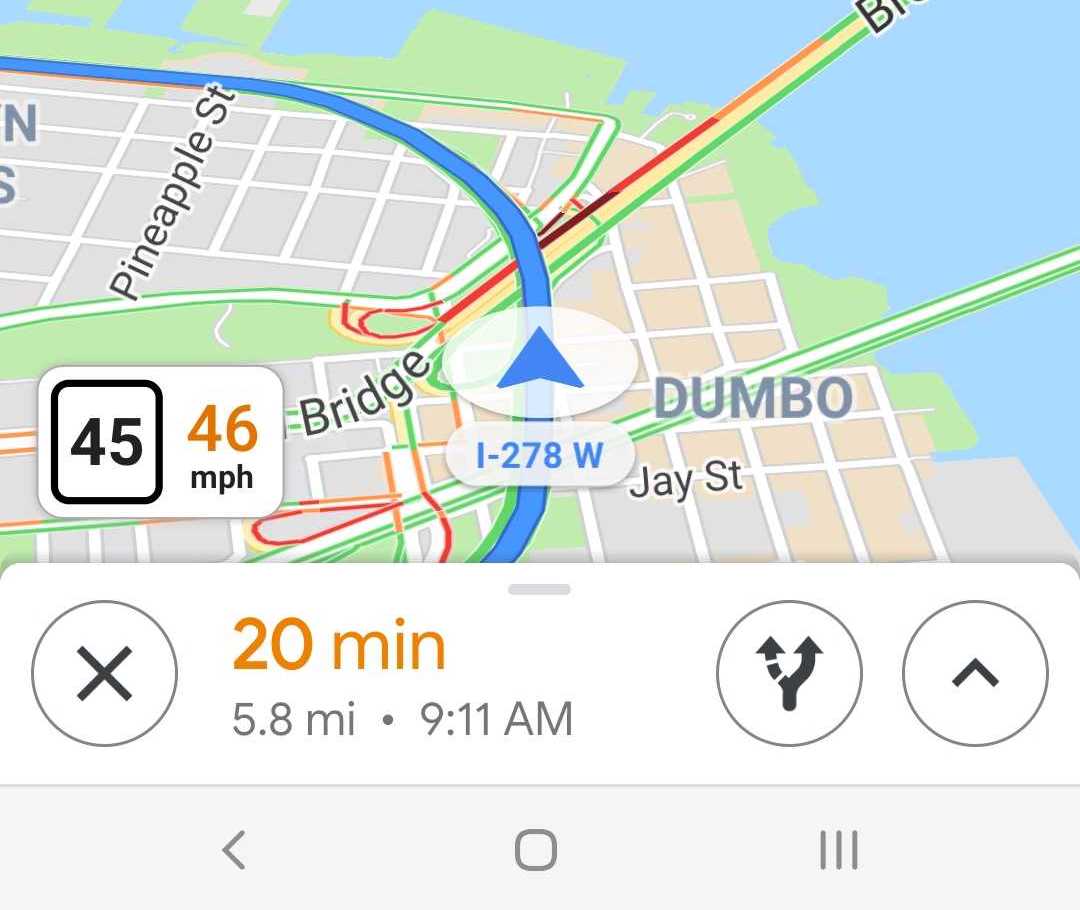Go back using the system back button
This screenshot has height=910, width=1080.
tap(234, 851)
